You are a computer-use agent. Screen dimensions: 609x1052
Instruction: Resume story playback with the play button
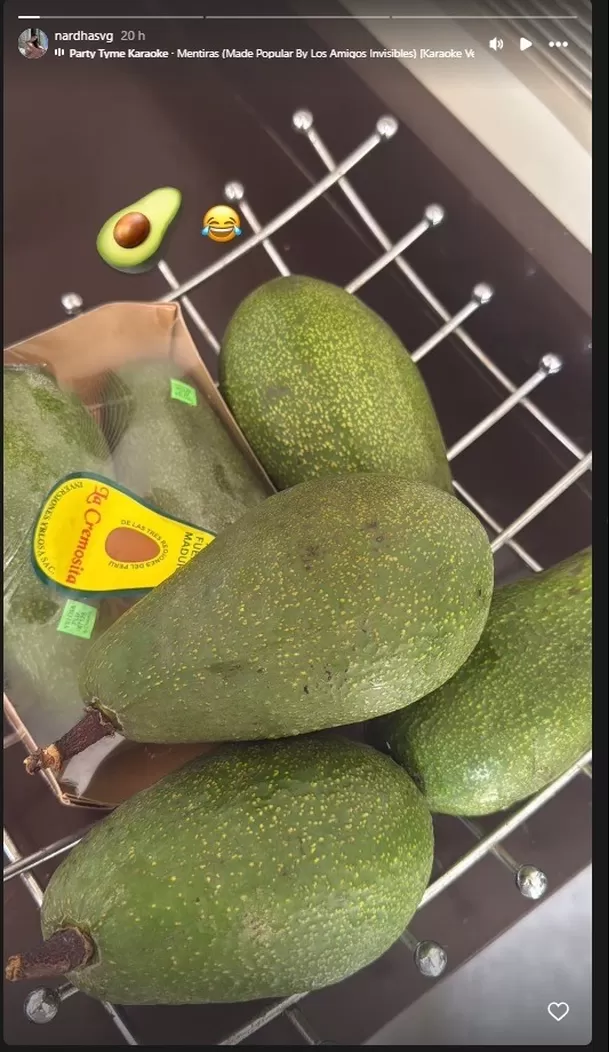coord(526,44)
